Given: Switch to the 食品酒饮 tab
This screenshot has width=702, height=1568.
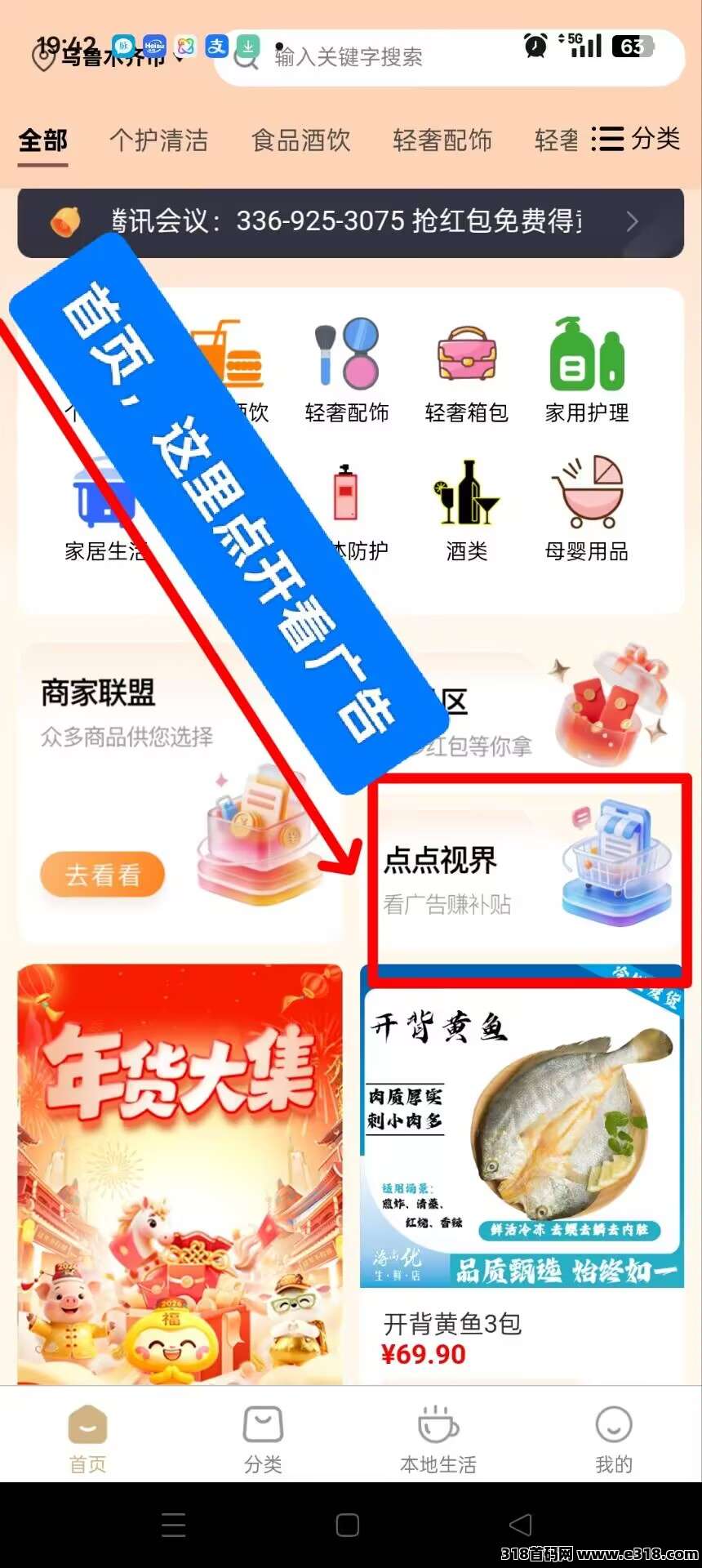Looking at the screenshot, I should pos(301,140).
